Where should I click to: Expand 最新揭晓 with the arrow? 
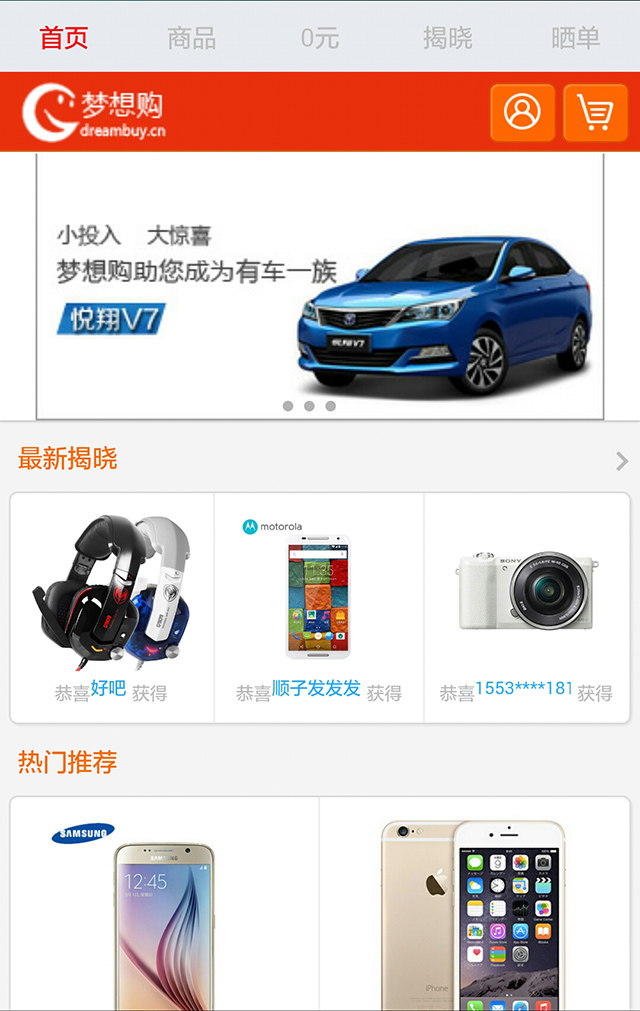point(622,460)
